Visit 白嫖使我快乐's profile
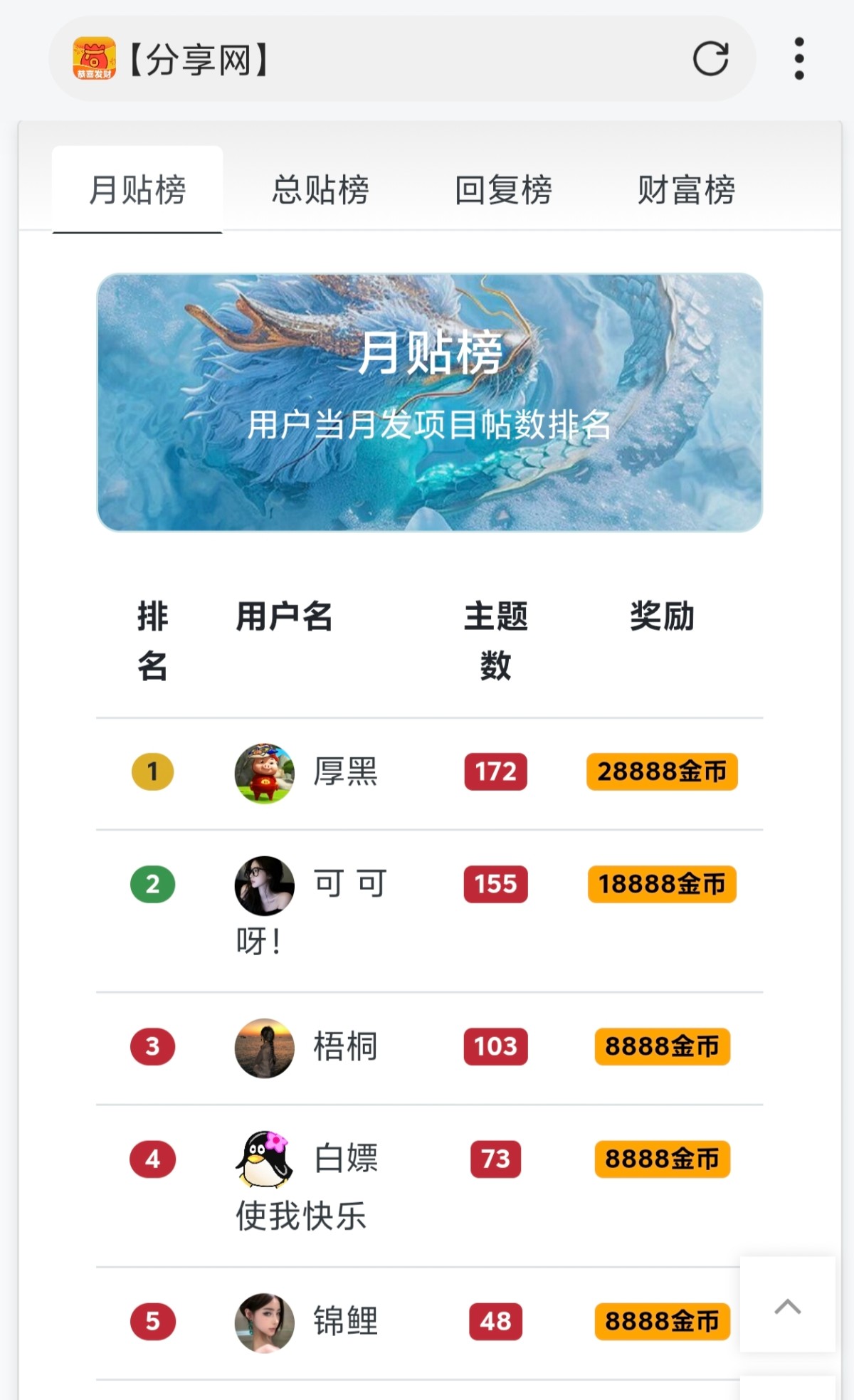854x1400 pixels. click(346, 1159)
